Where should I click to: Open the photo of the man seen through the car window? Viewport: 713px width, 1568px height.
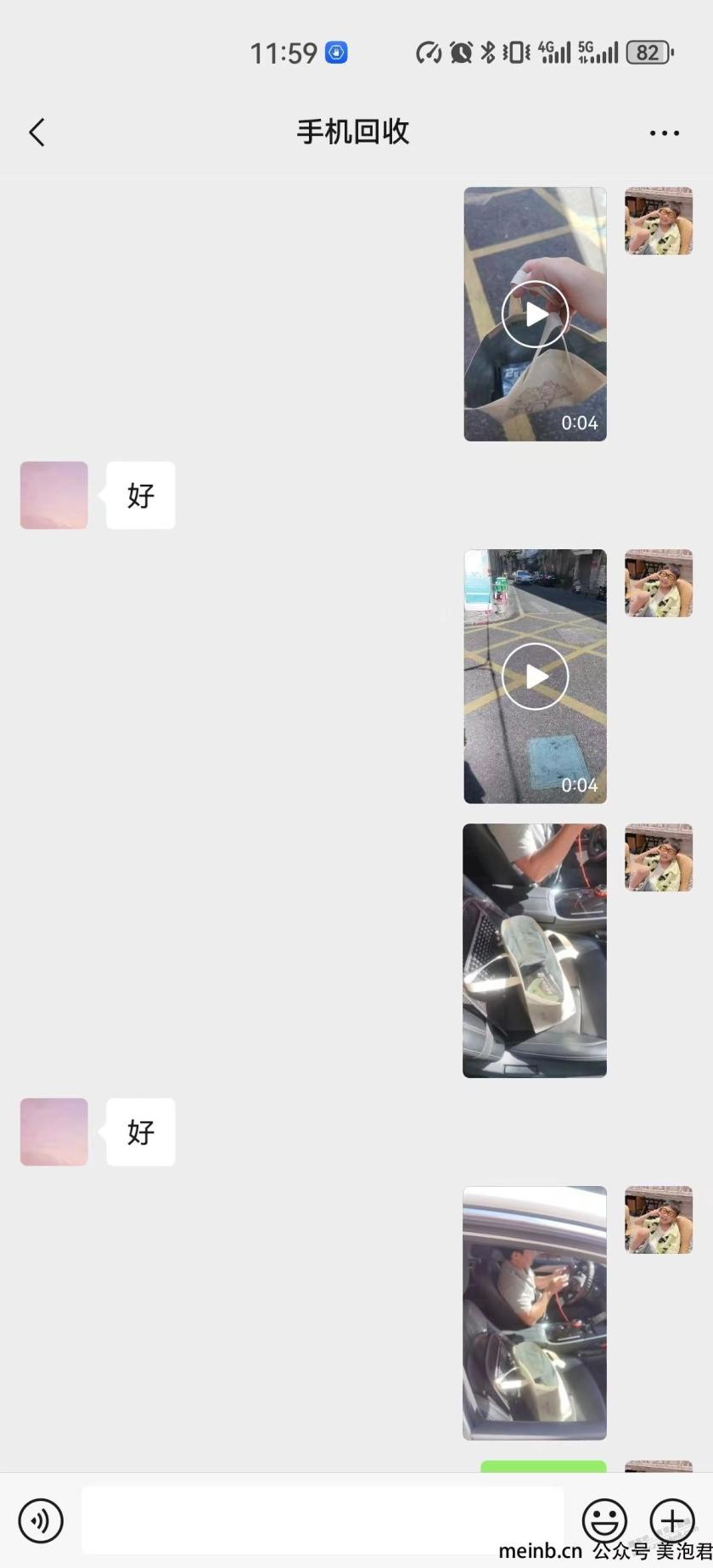click(535, 1312)
